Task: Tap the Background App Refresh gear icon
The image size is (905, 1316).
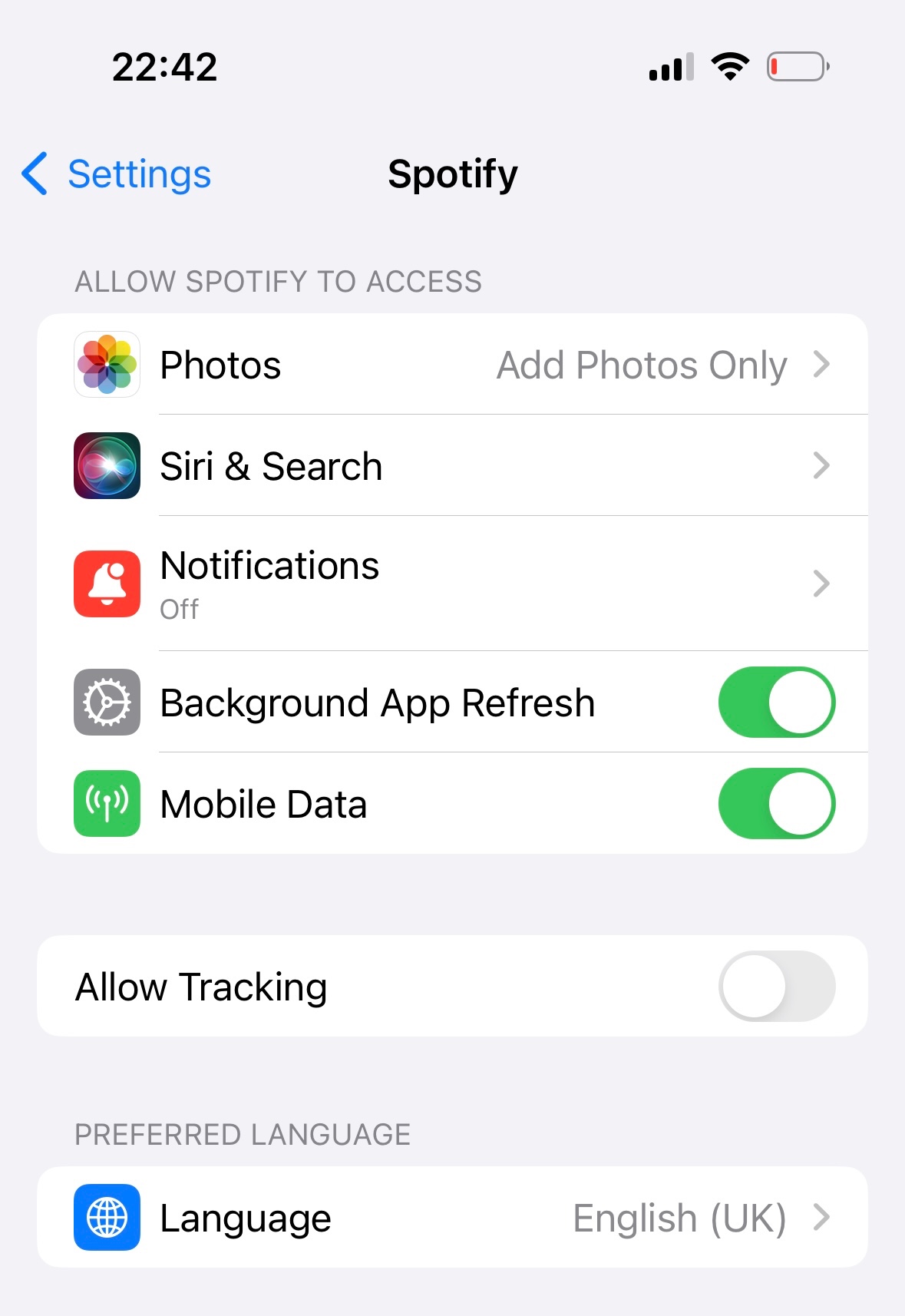Action: (x=107, y=702)
